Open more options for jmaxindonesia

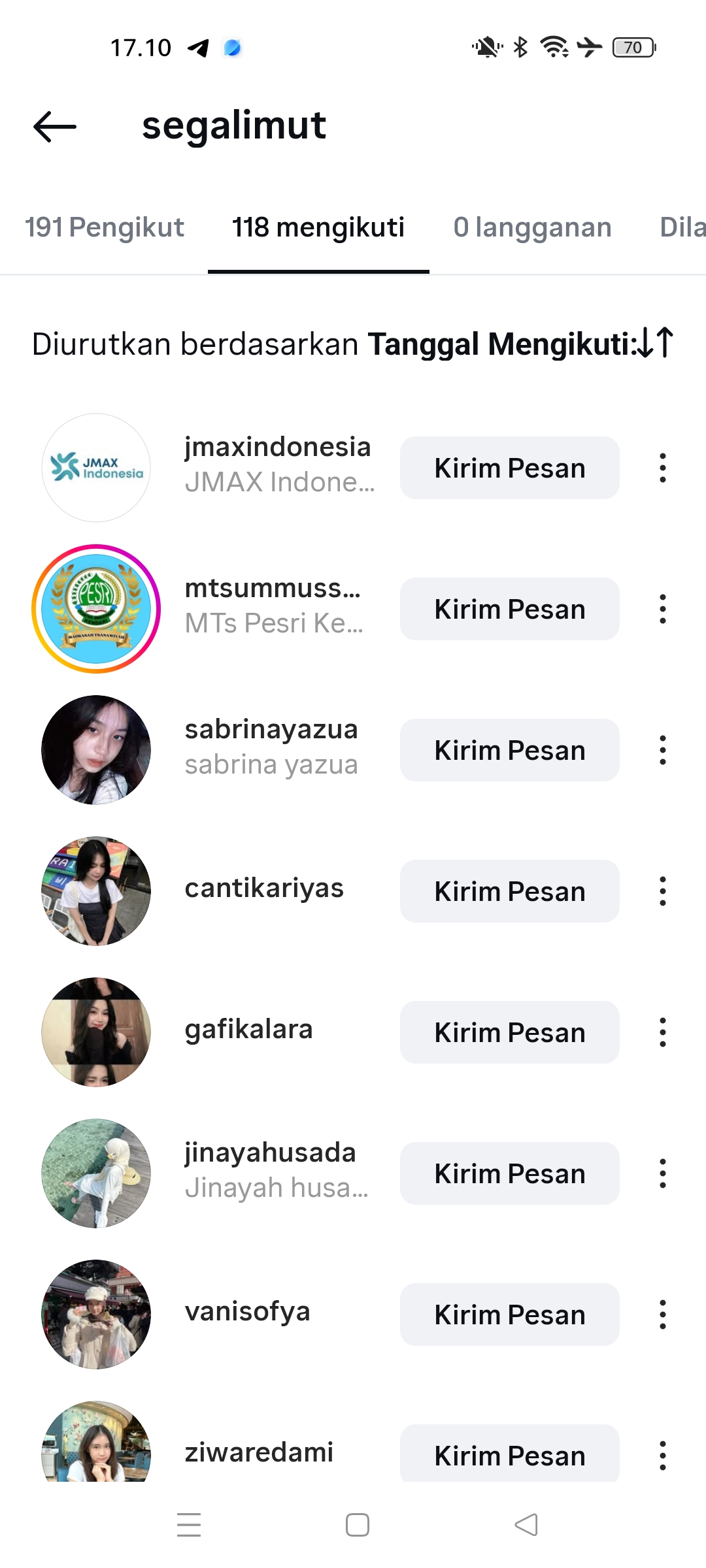click(662, 468)
